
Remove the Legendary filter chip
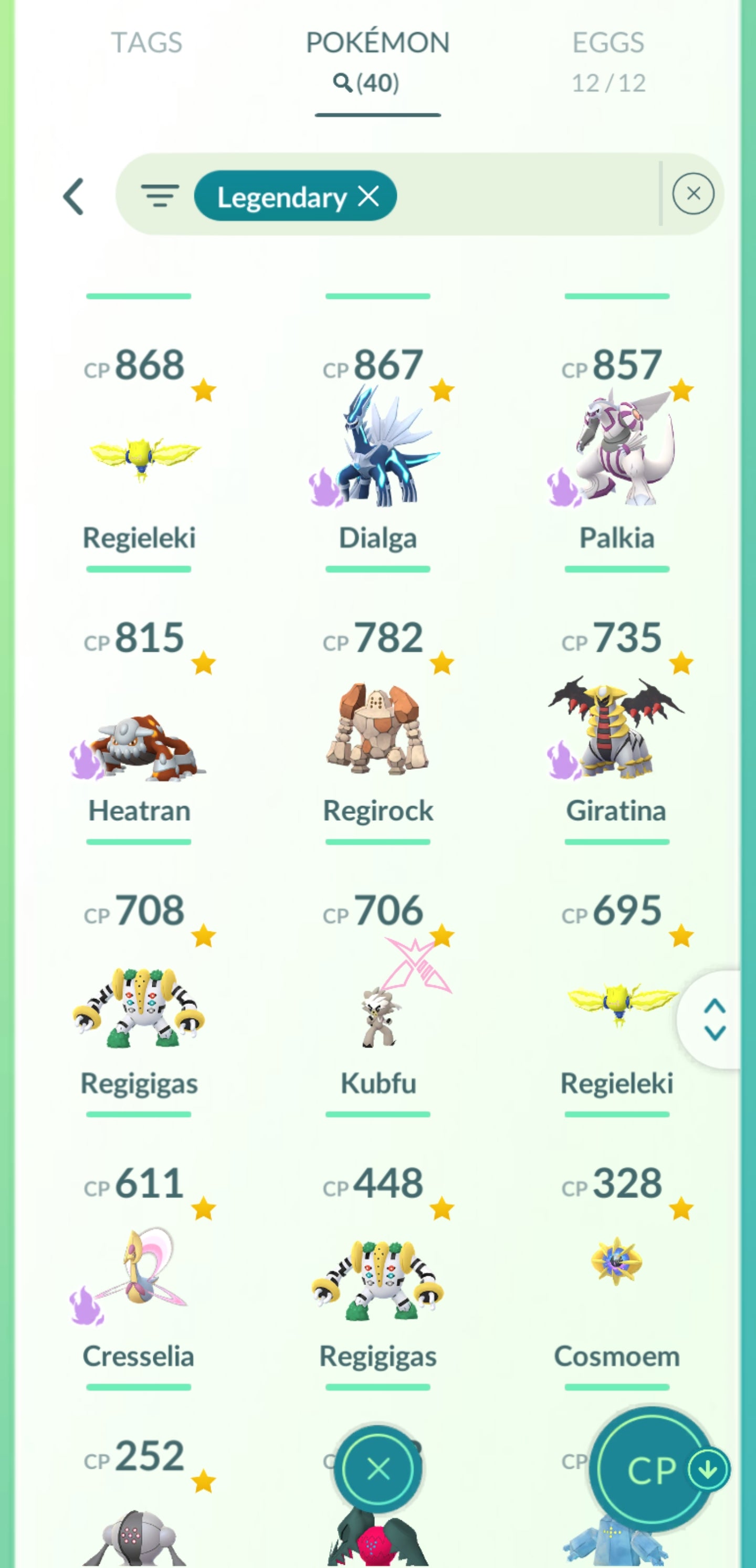tap(369, 196)
